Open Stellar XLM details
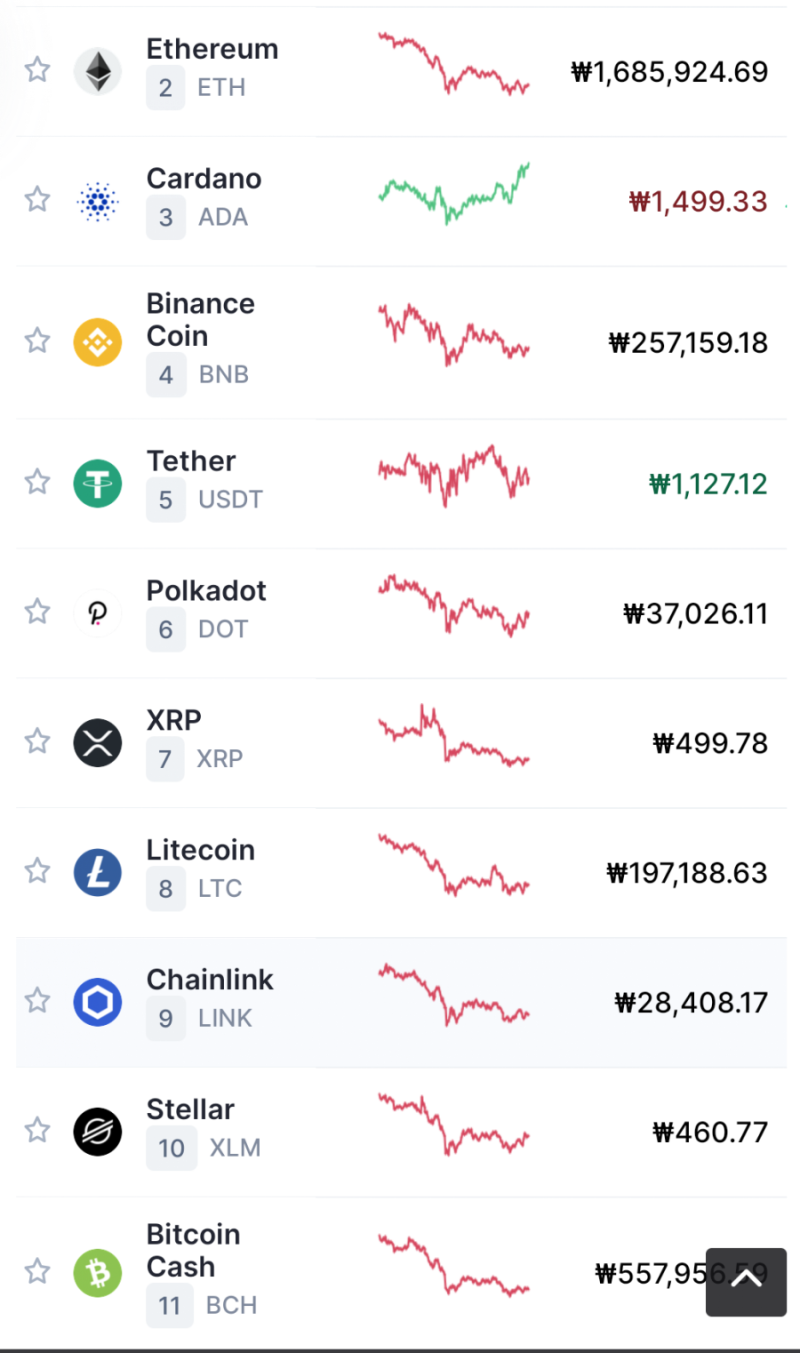 (x=190, y=1110)
